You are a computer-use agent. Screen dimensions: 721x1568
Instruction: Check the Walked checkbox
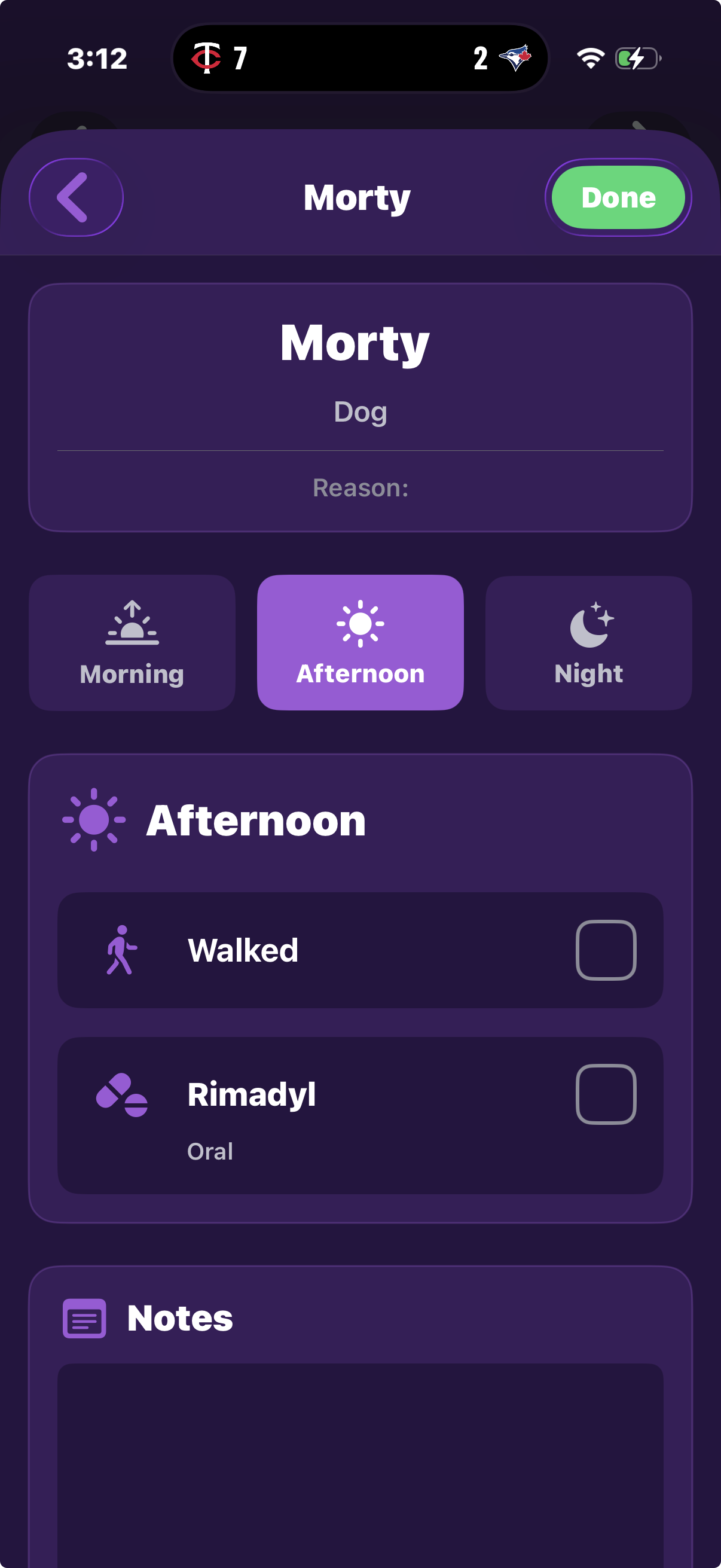click(606, 950)
